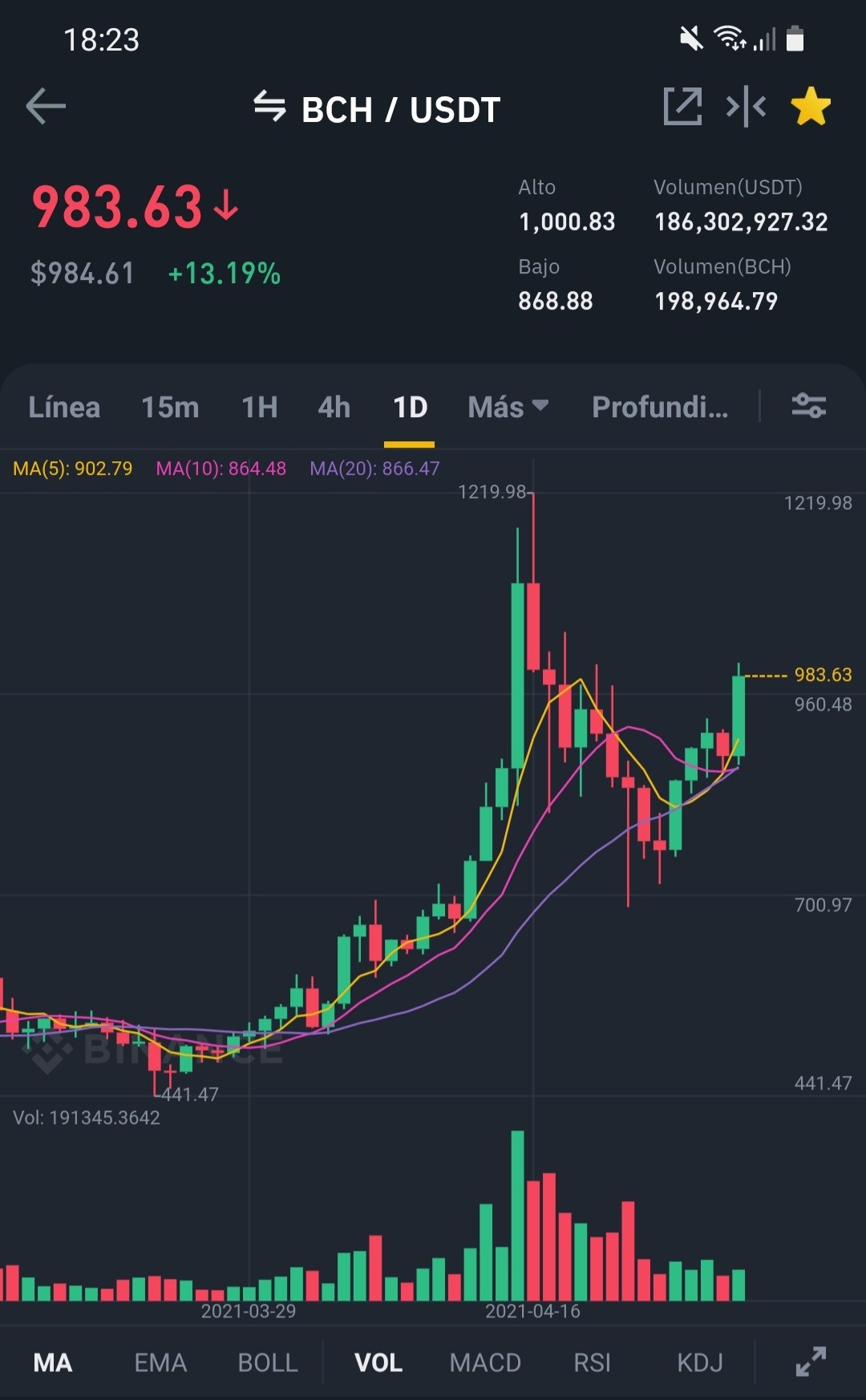
Task: Show the MACD indicator
Action: click(x=485, y=1362)
